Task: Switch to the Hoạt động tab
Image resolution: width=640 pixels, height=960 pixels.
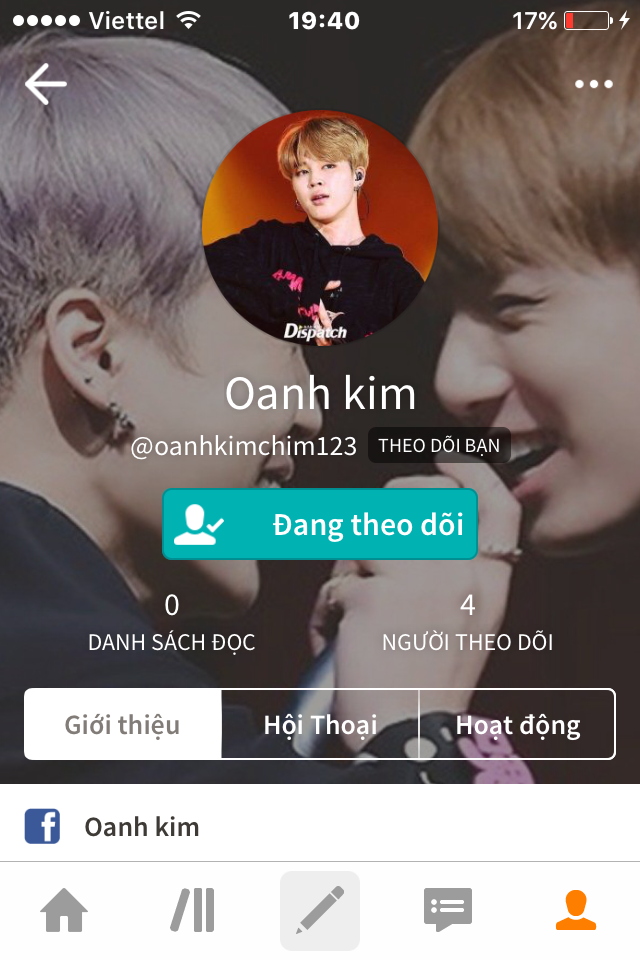Action: pos(517,724)
